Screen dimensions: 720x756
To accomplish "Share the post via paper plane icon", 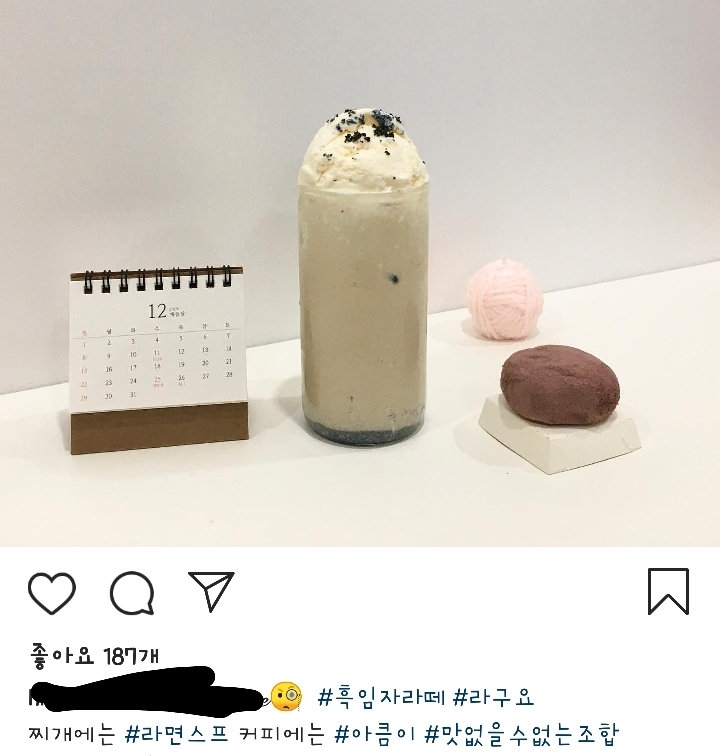I will [x=211, y=592].
